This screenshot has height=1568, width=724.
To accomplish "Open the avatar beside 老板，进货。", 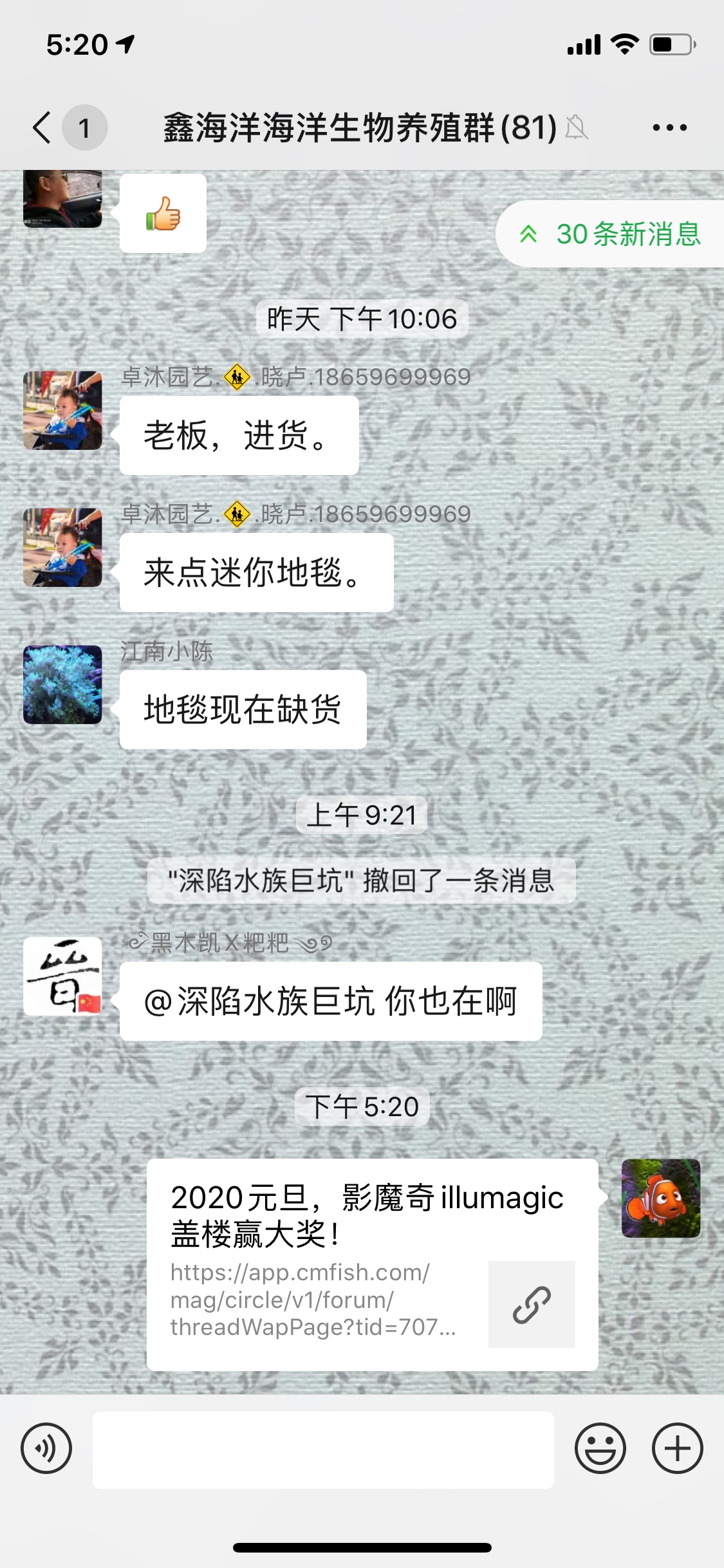I will pyautogui.click(x=62, y=411).
